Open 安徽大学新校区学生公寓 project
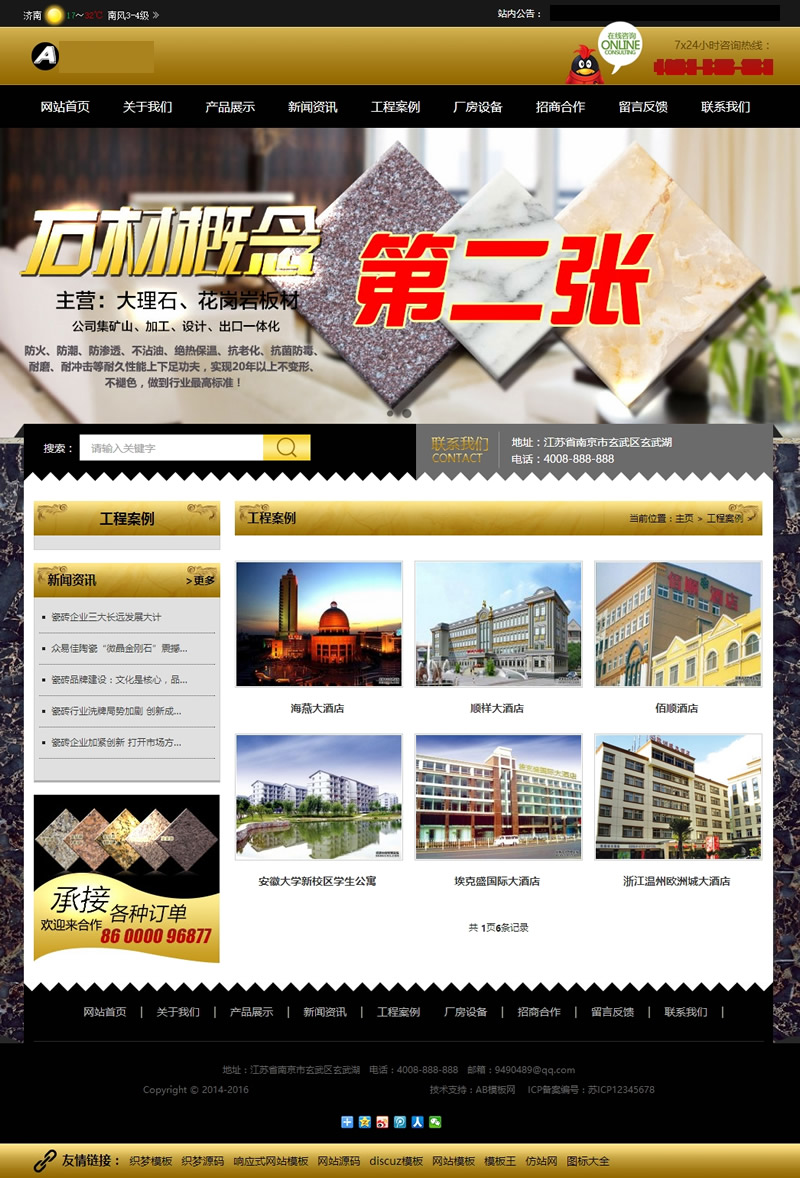Image resolution: width=800 pixels, height=1178 pixels. (318, 797)
